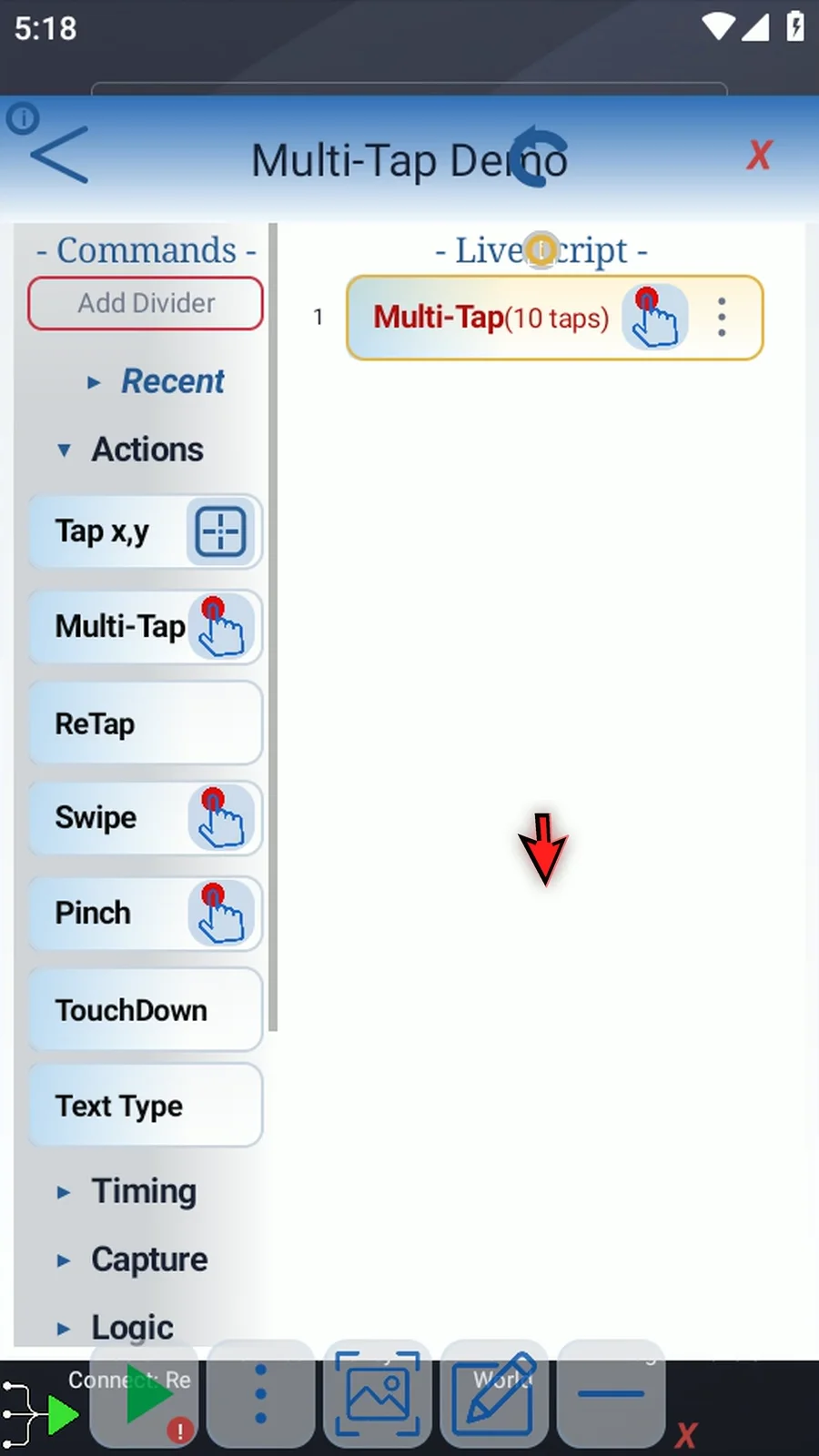Image resolution: width=819 pixels, height=1456 pixels.
Task: Open options for Multi-Tap(10 taps) step
Action: 722,318
